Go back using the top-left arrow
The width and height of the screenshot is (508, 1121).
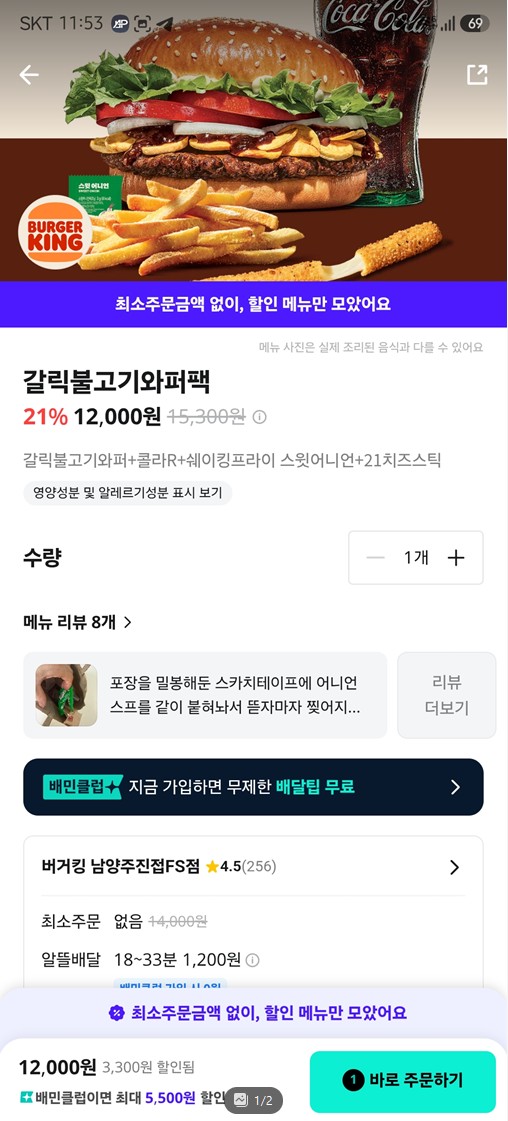(29, 74)
